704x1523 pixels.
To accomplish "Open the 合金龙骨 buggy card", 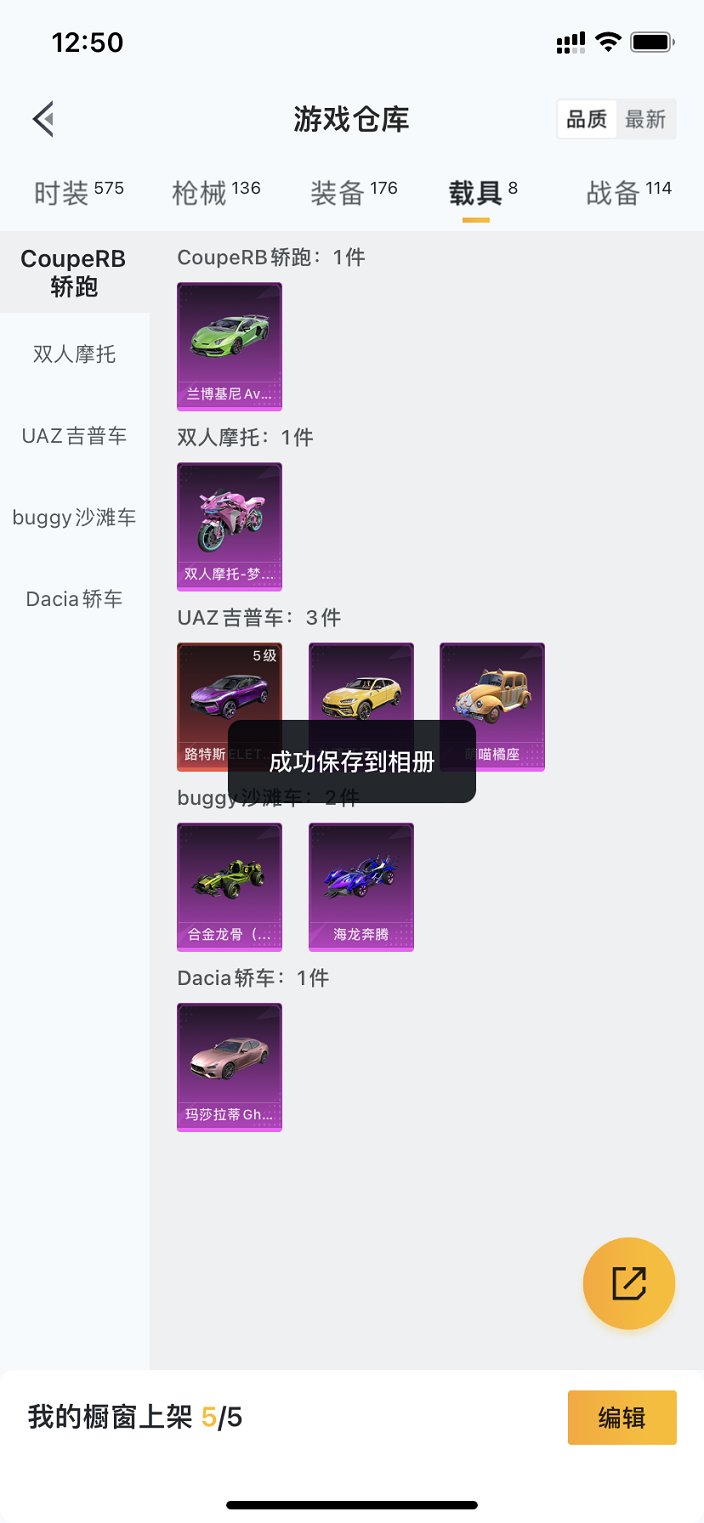I will (229, 885).
